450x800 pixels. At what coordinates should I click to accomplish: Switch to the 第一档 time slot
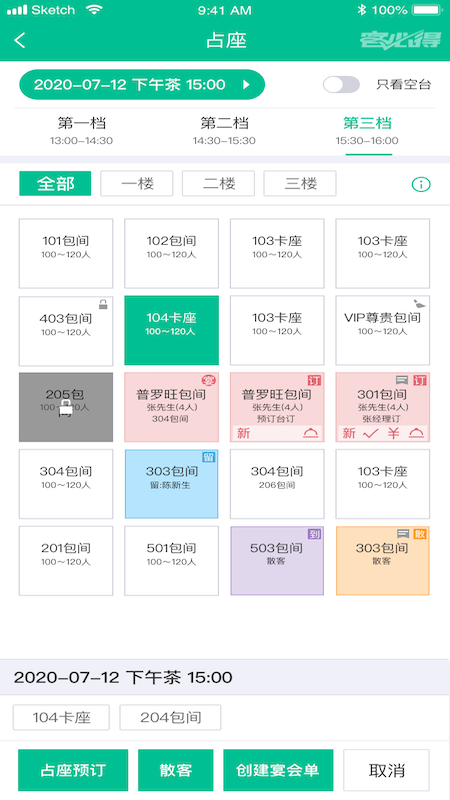click(x=82, y=131)
